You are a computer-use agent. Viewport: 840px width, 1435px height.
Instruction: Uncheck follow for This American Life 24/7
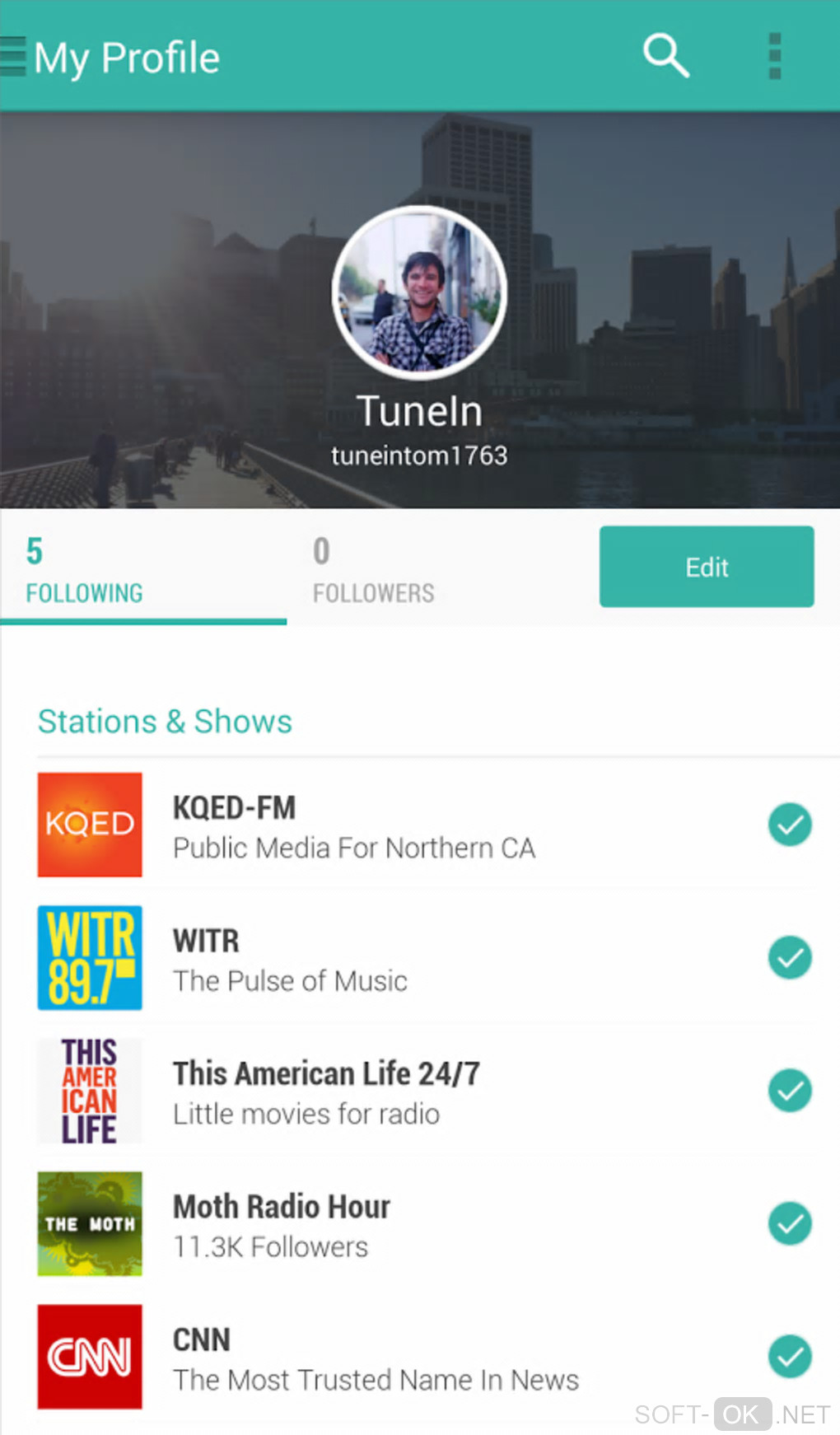pyautogui.click(x=790, y=1091)
